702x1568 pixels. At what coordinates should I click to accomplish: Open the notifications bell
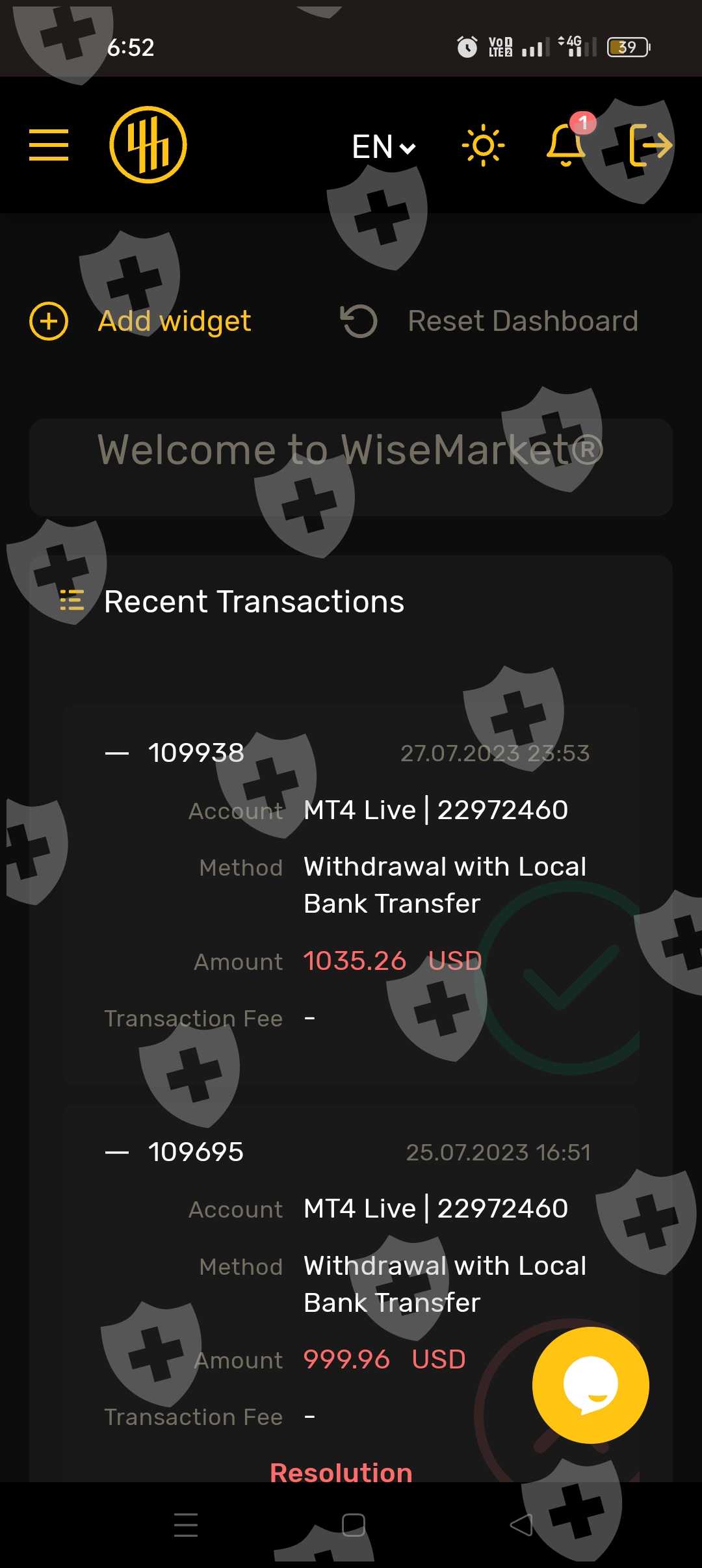point(567,141)
